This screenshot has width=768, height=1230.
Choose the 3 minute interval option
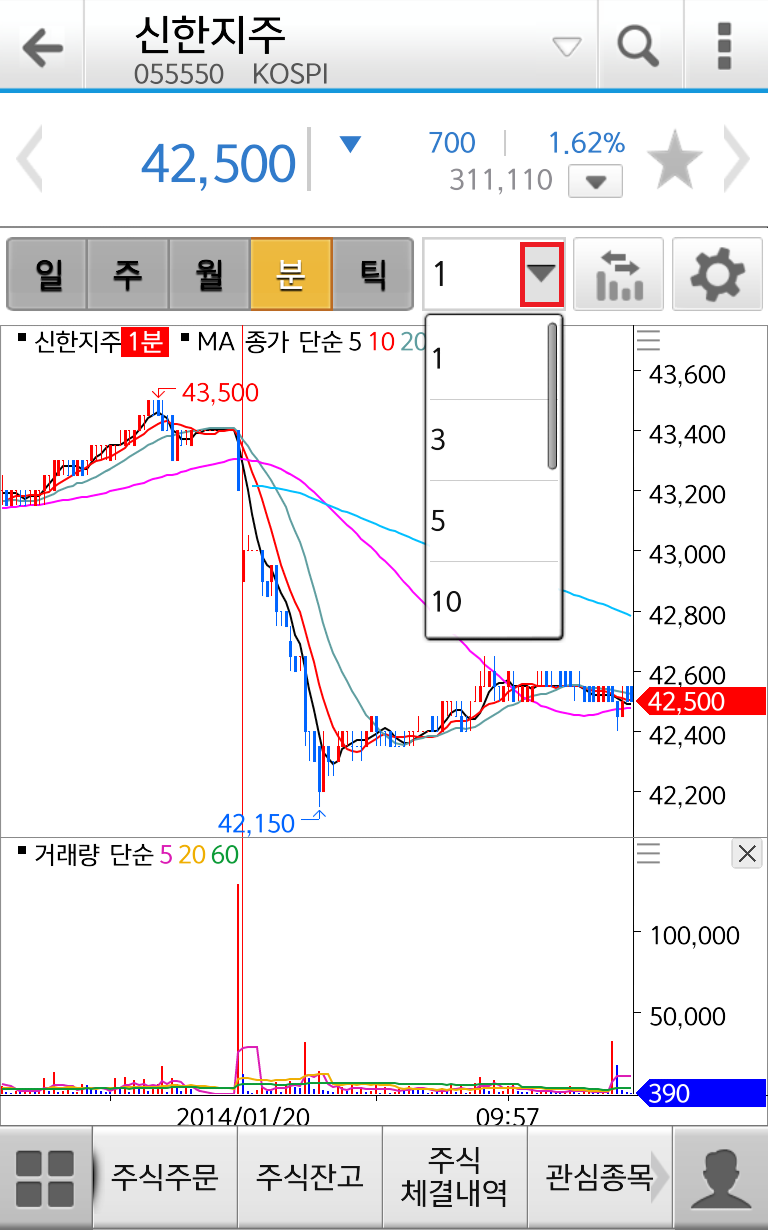pyautogui.click(x=488, y=440)
